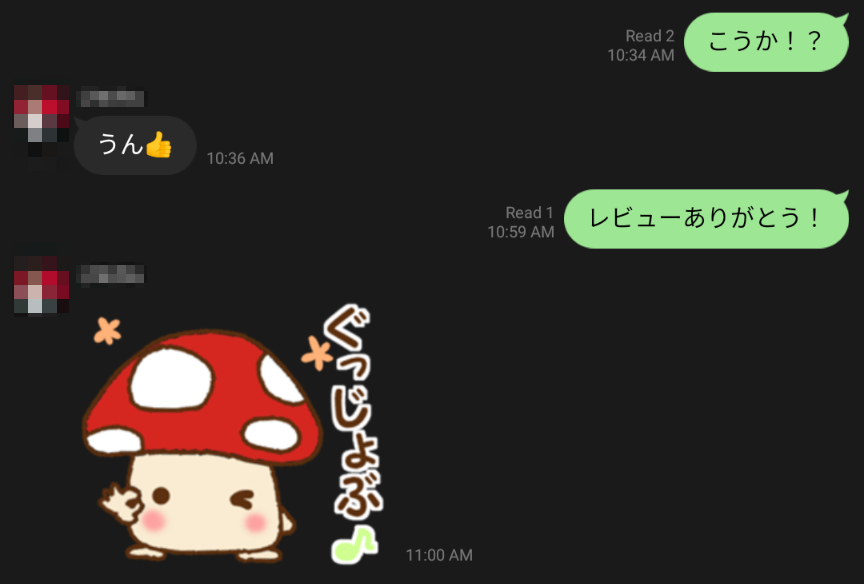Screen dimensions: 864x584
Task: Open the sender's avatar beside the うん message
Action: [x=41, y=118]
